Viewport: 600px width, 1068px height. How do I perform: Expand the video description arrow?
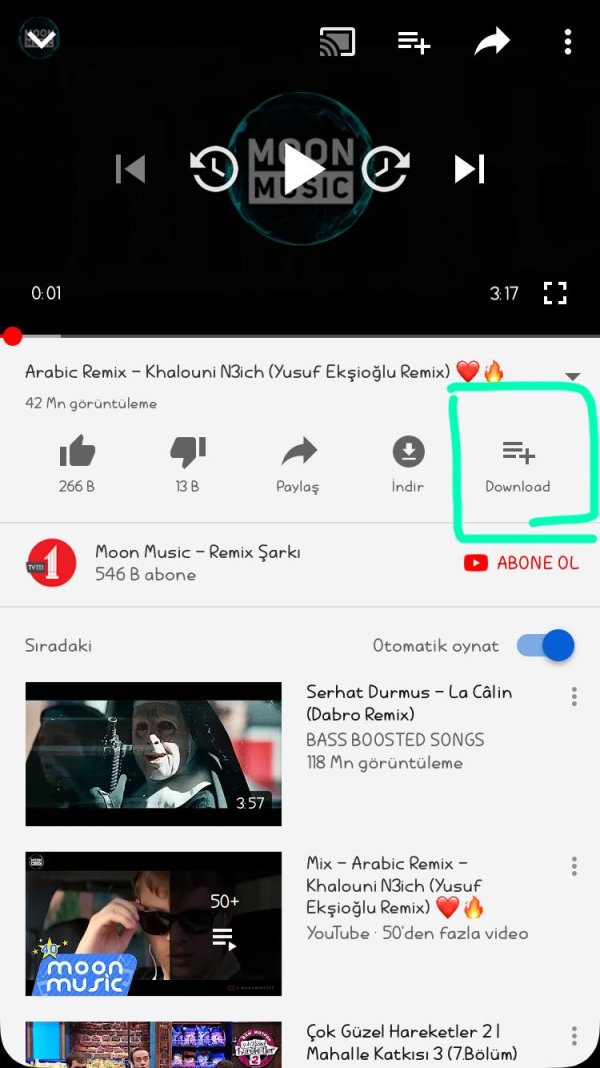573,376
